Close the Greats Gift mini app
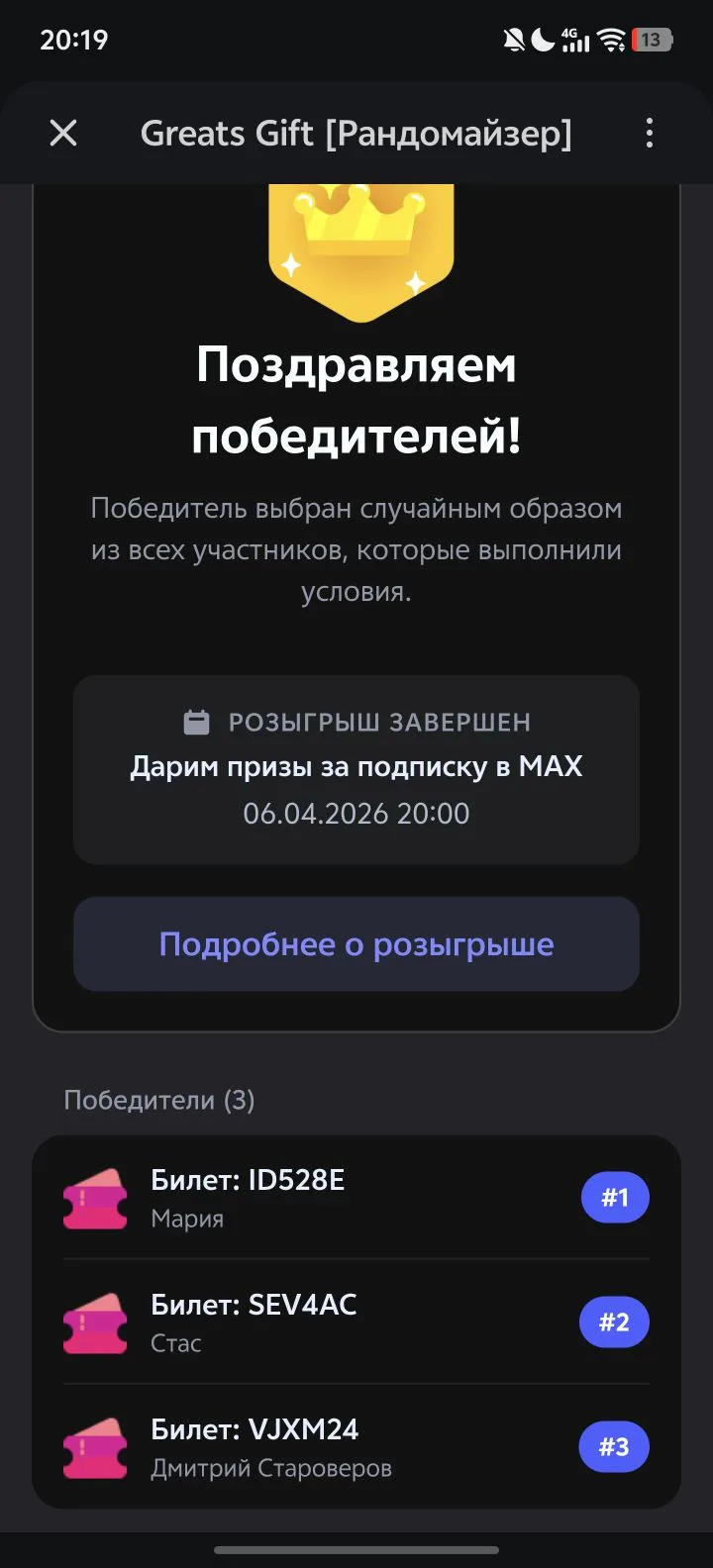Image resolution: width=713 pixels, height=1568 pixels. [63, 133]
